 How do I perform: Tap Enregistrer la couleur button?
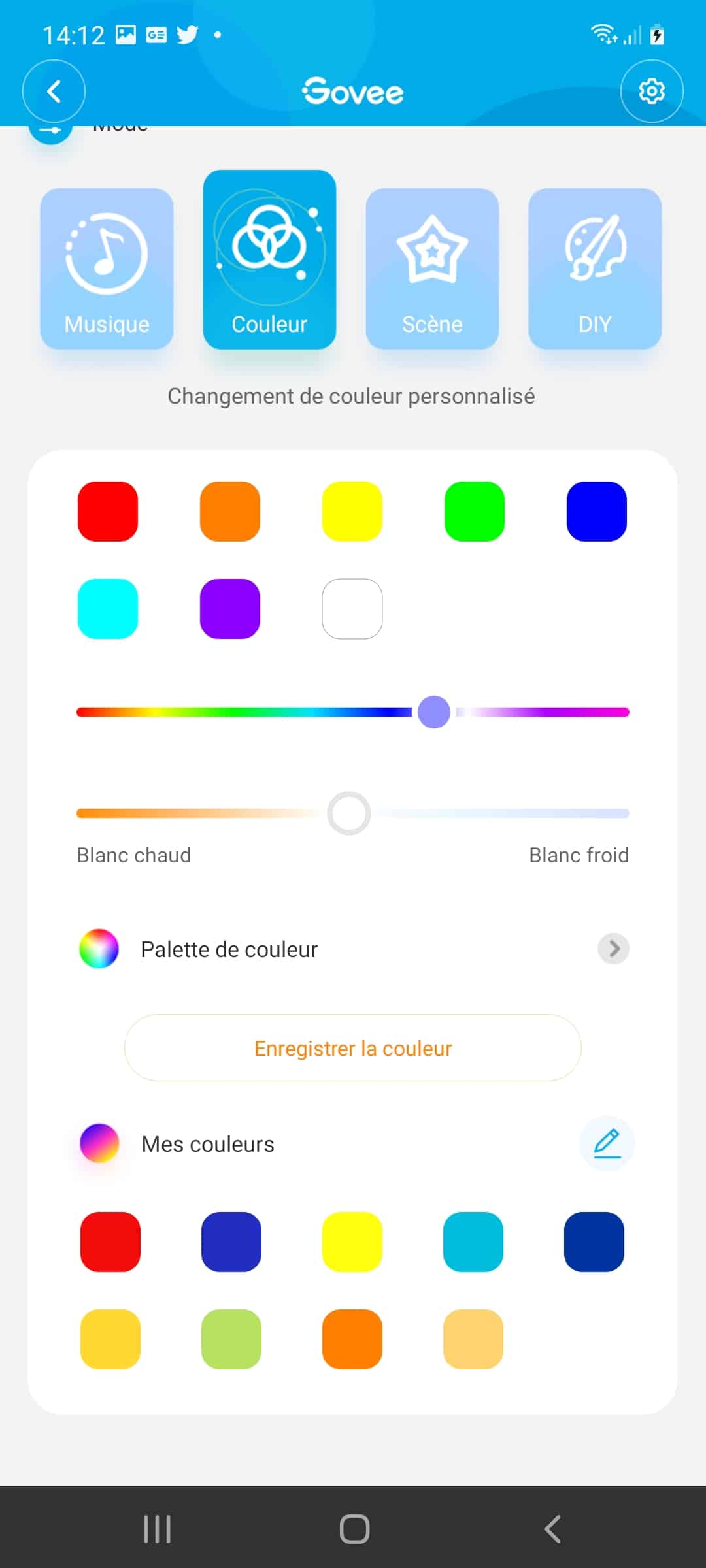(x=353, y=1048)
